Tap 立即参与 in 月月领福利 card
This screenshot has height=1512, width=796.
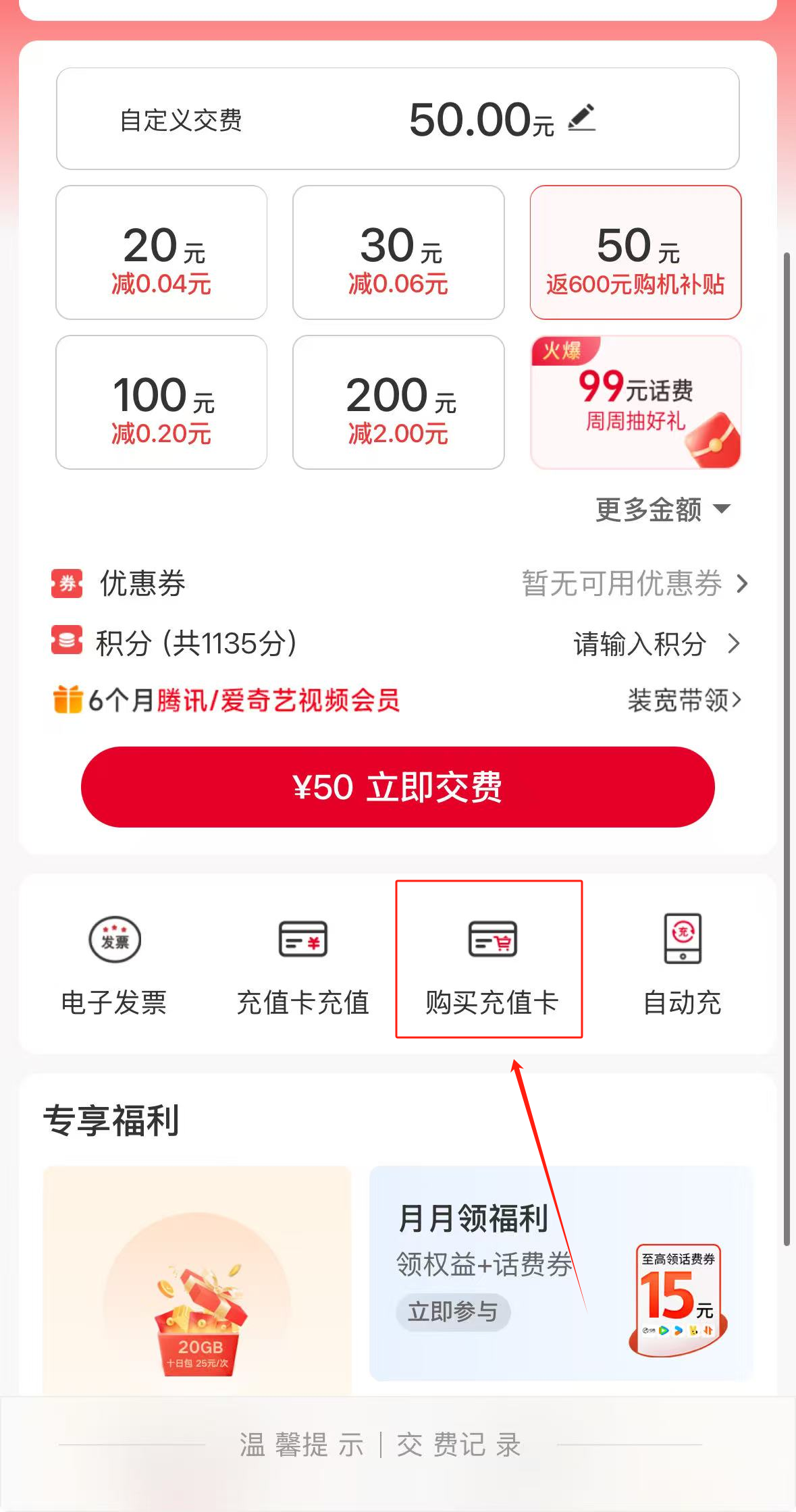tap(453, 1312)
